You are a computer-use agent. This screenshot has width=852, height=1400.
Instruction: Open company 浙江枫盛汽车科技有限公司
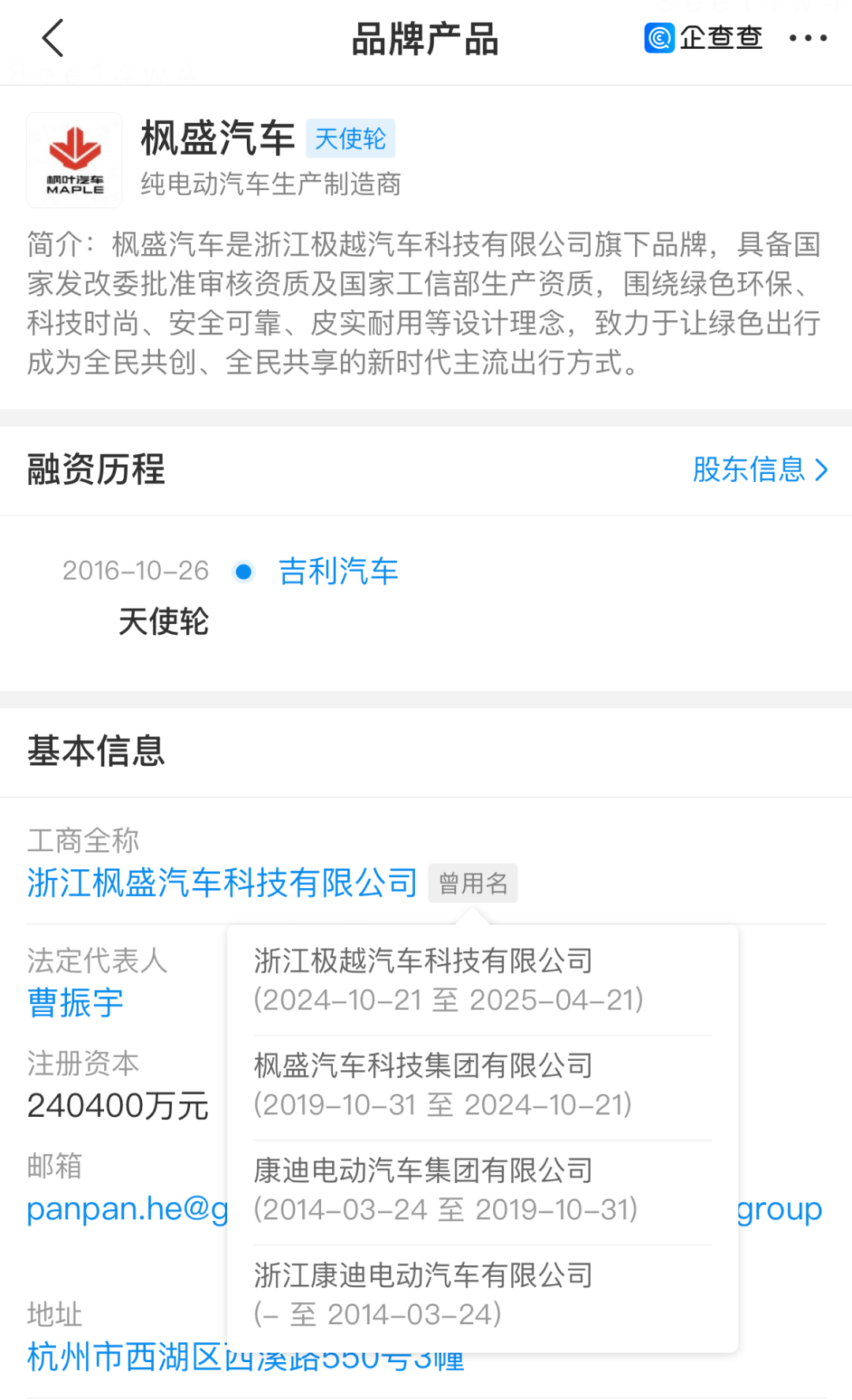222,883
